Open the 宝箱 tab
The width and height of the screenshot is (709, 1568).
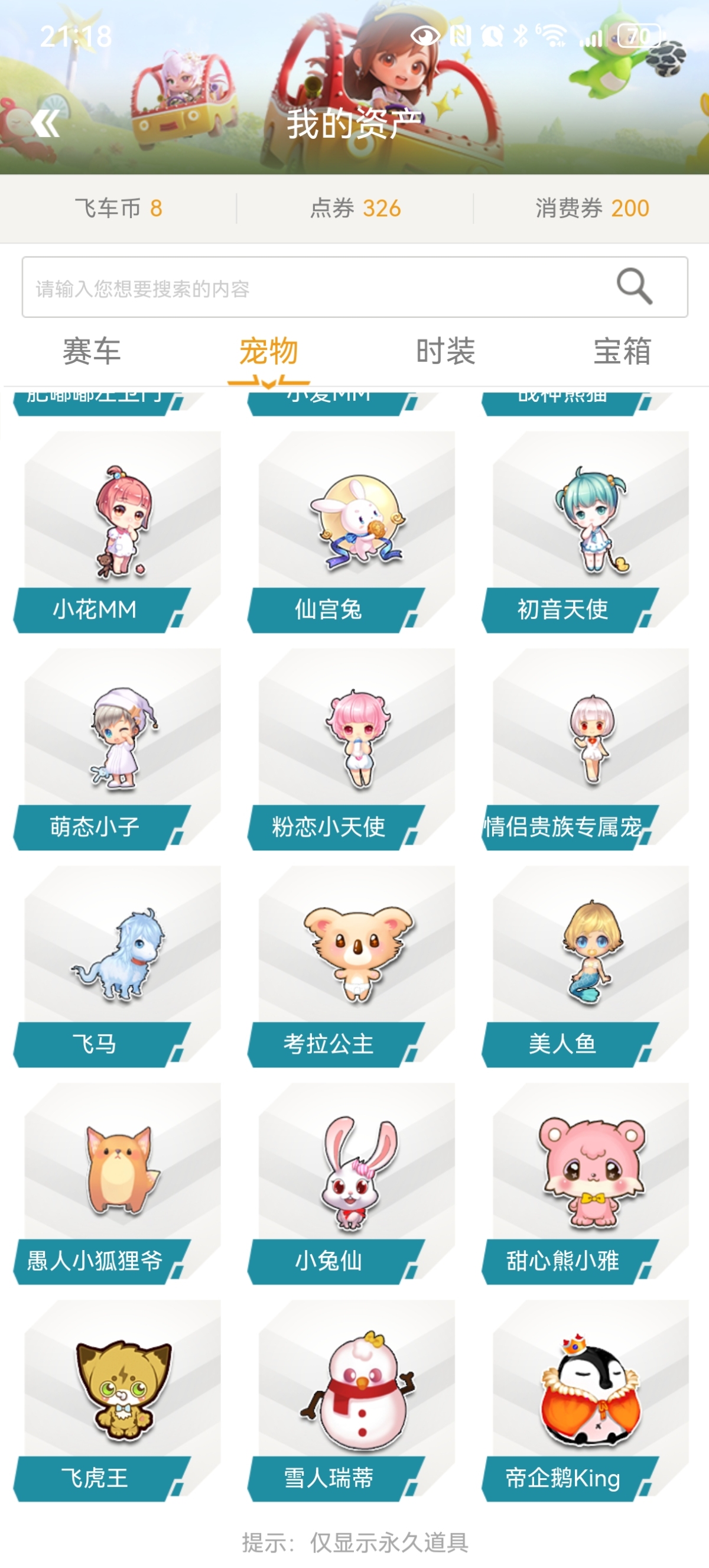(x=622, y=351)
